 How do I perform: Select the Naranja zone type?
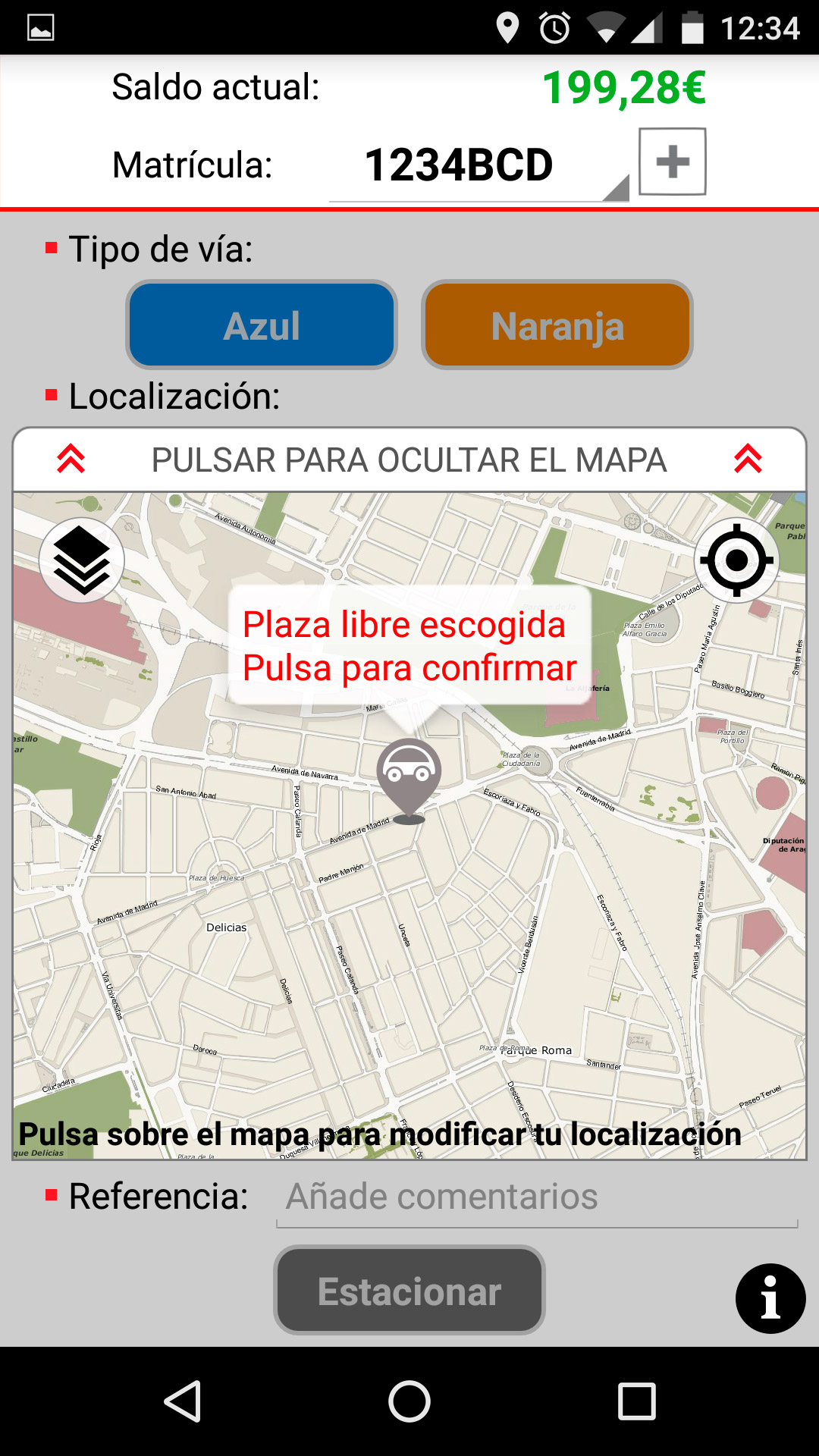tap(557, 325)
